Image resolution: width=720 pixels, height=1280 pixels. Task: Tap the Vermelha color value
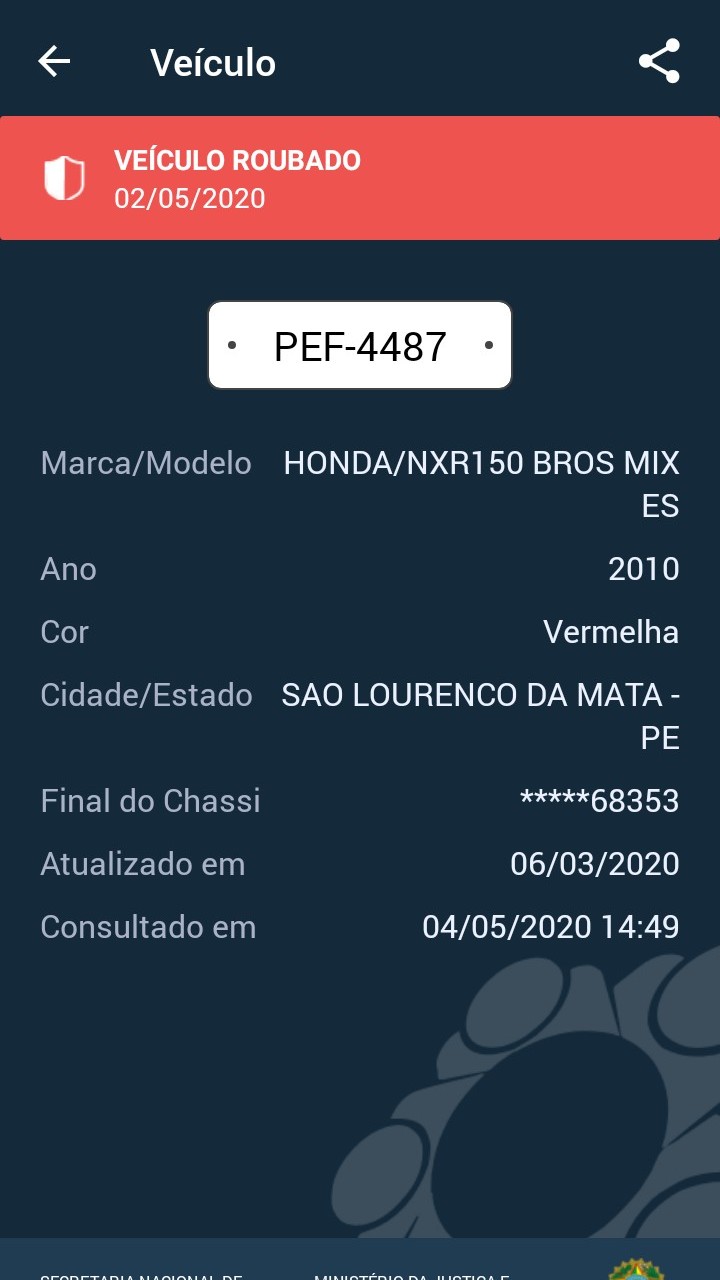coord(610,631)
